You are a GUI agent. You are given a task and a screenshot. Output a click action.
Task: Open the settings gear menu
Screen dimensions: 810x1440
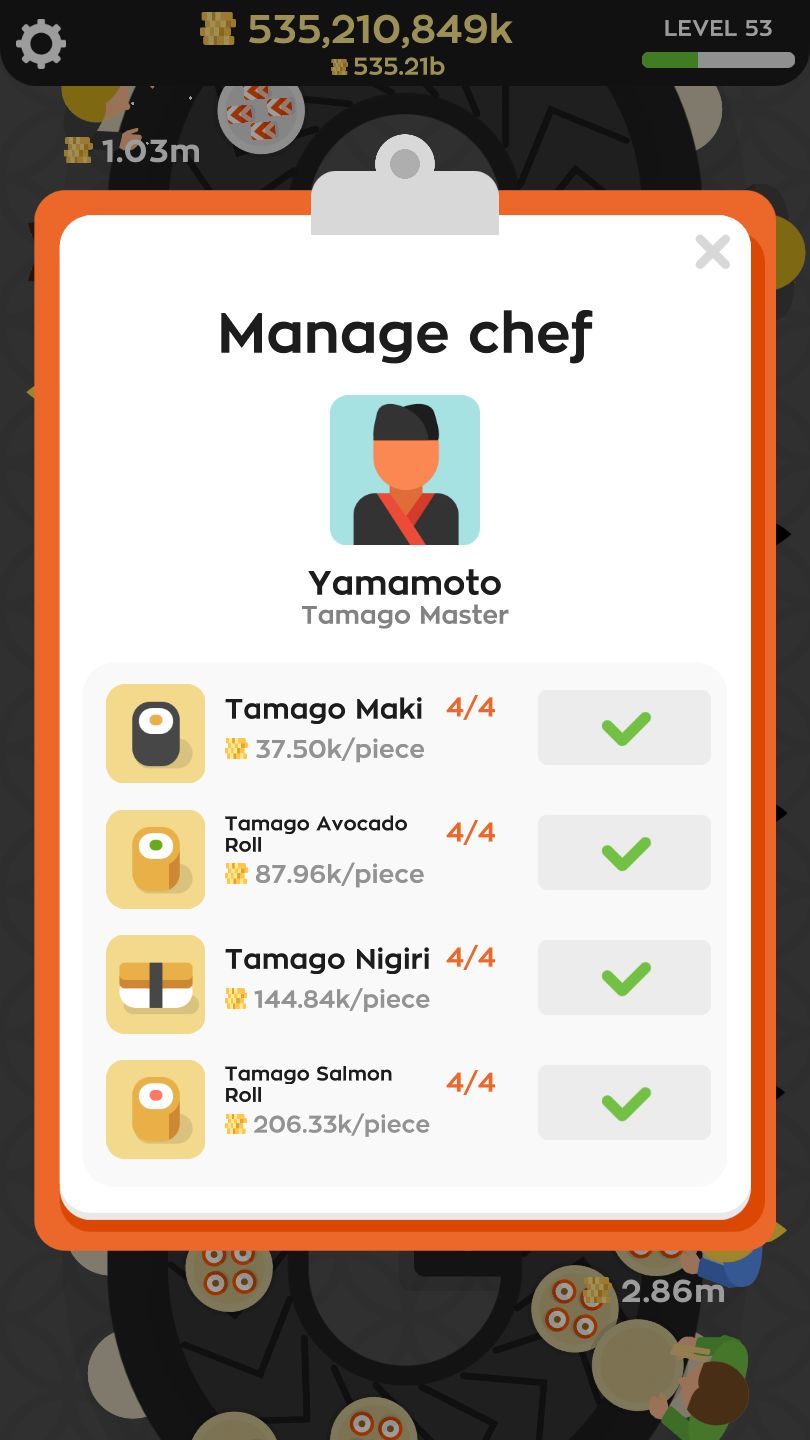coord(42,42)
